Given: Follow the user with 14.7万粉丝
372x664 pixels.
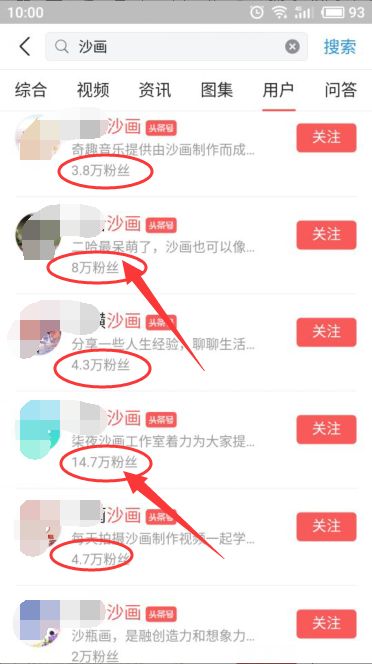Looking at the screenshot, I should [326, 429].
